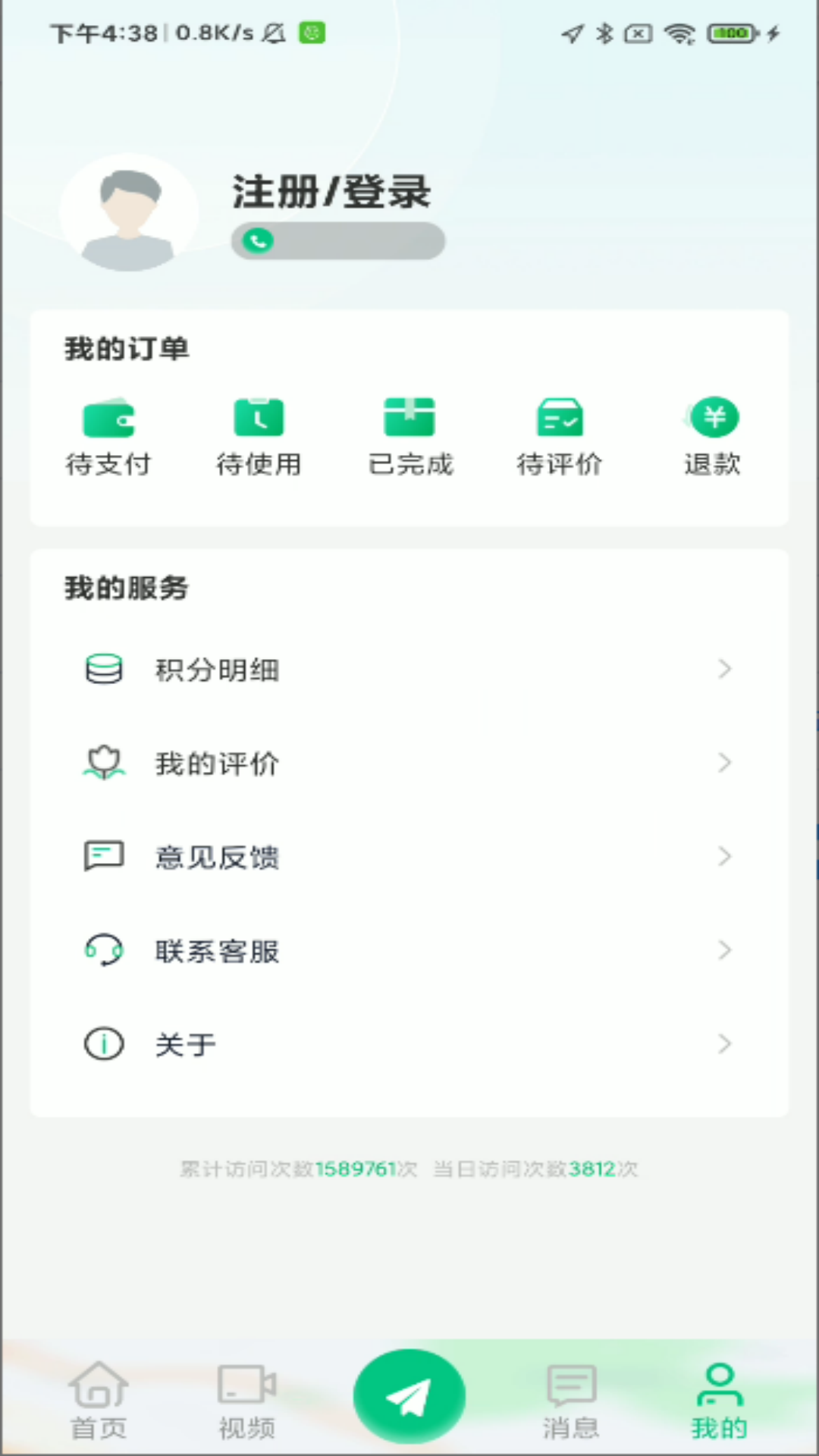Open the 待支付 pending payment orders icon
Screen dimensions: 819x1456
(x=108, y=417)
